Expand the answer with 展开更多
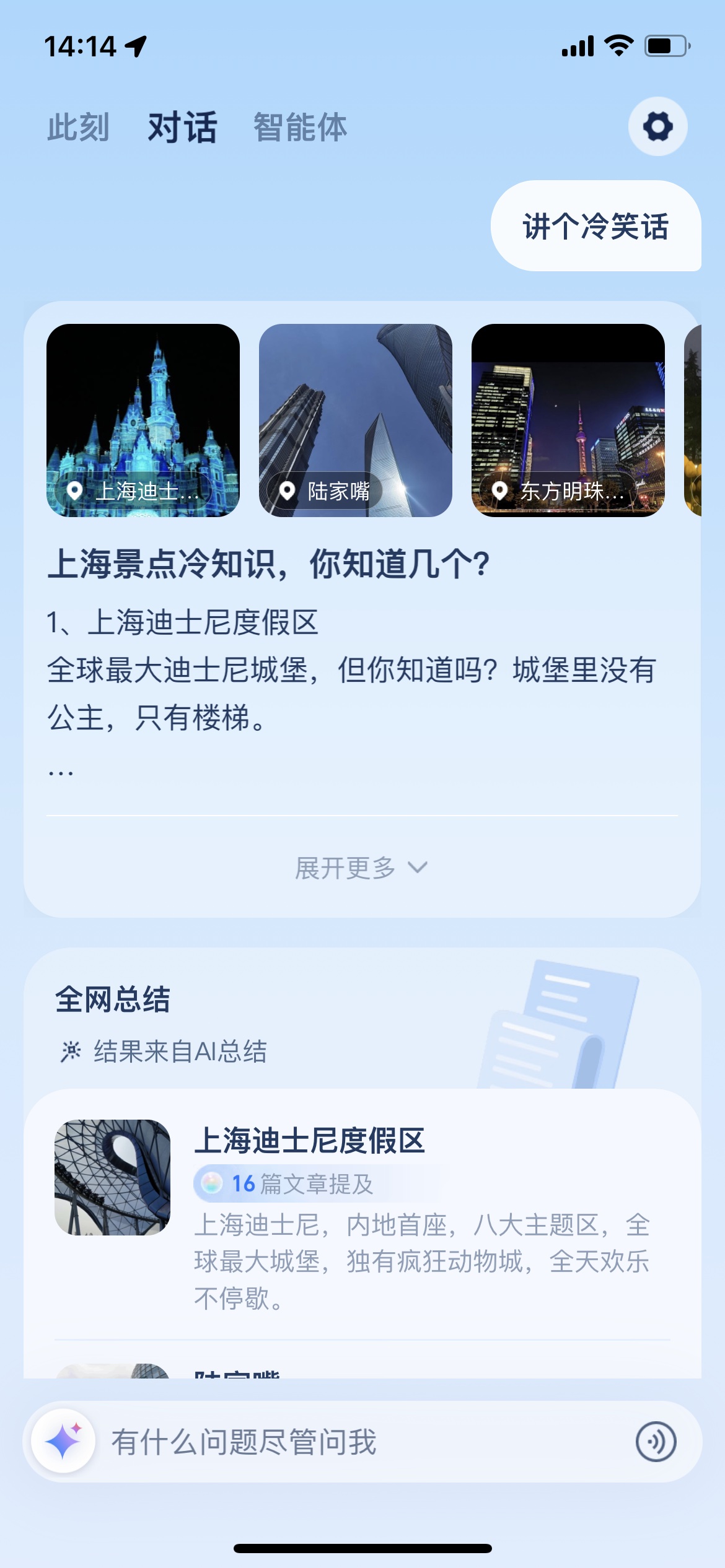 (361, 868)
